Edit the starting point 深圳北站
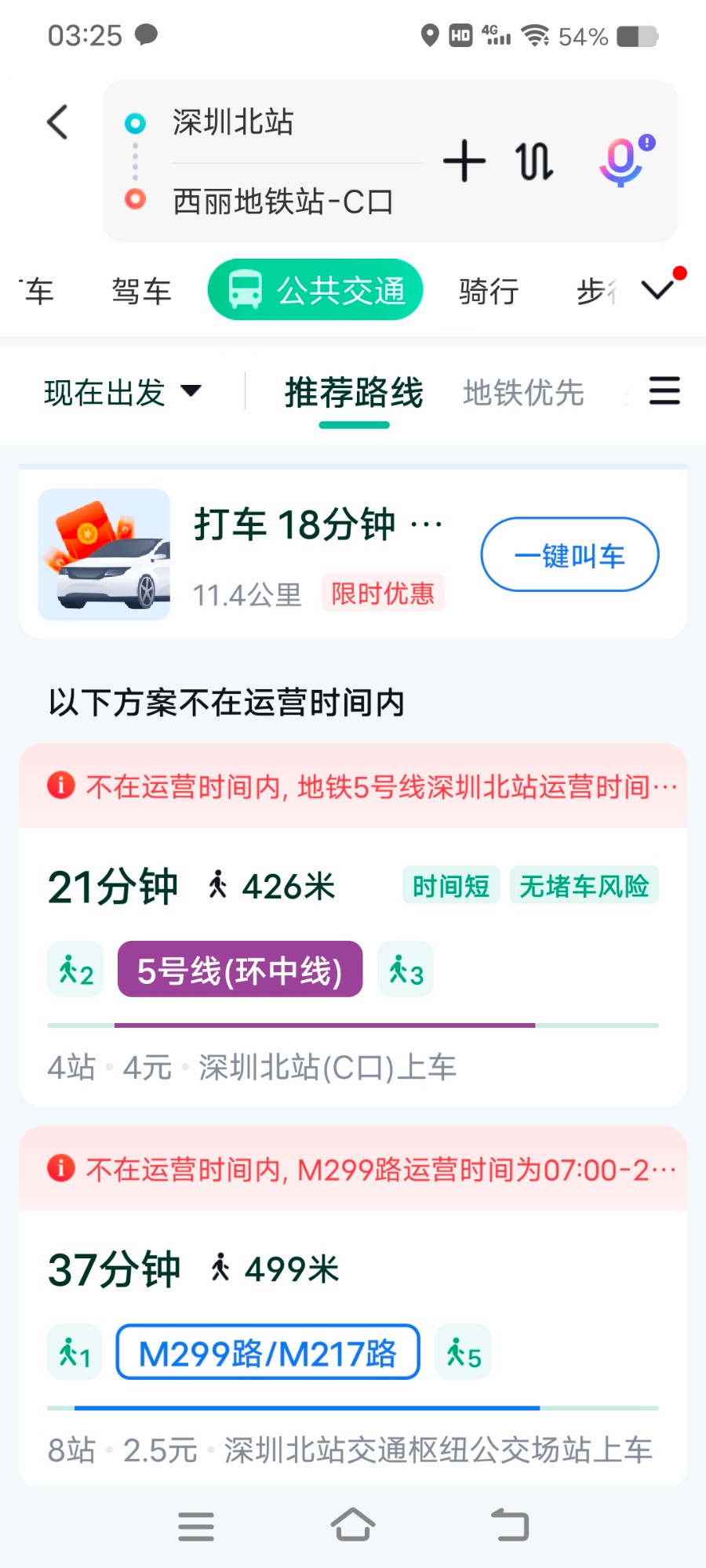 pyautogui.click(x=234, y=122)
